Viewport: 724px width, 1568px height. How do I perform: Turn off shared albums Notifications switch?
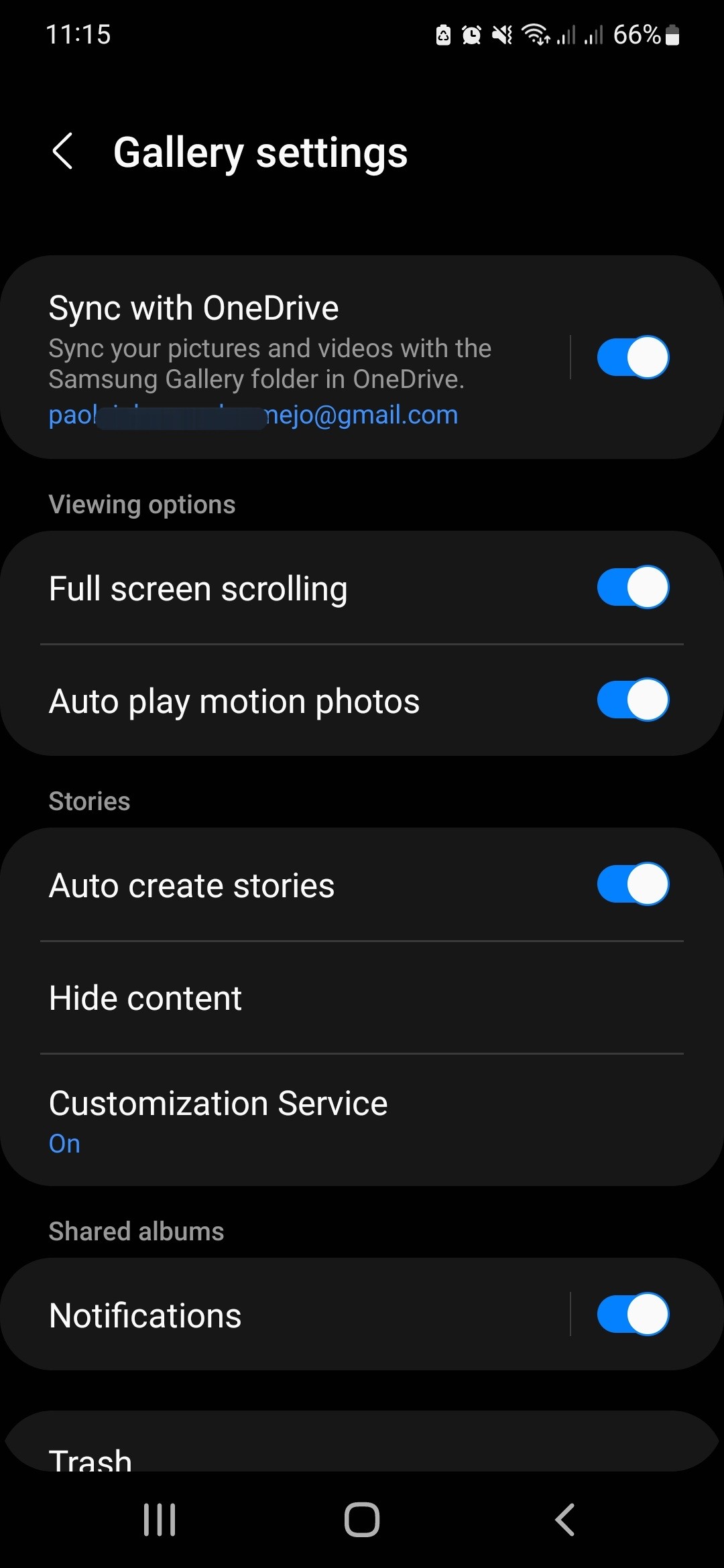tap(632, 1314)
